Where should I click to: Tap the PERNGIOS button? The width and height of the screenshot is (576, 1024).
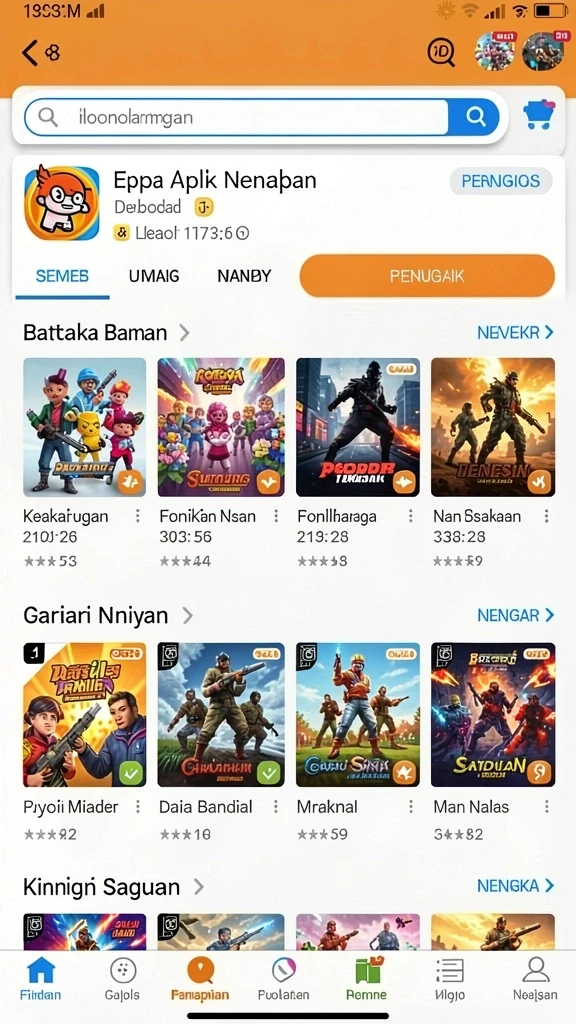[x=501, y=181]
